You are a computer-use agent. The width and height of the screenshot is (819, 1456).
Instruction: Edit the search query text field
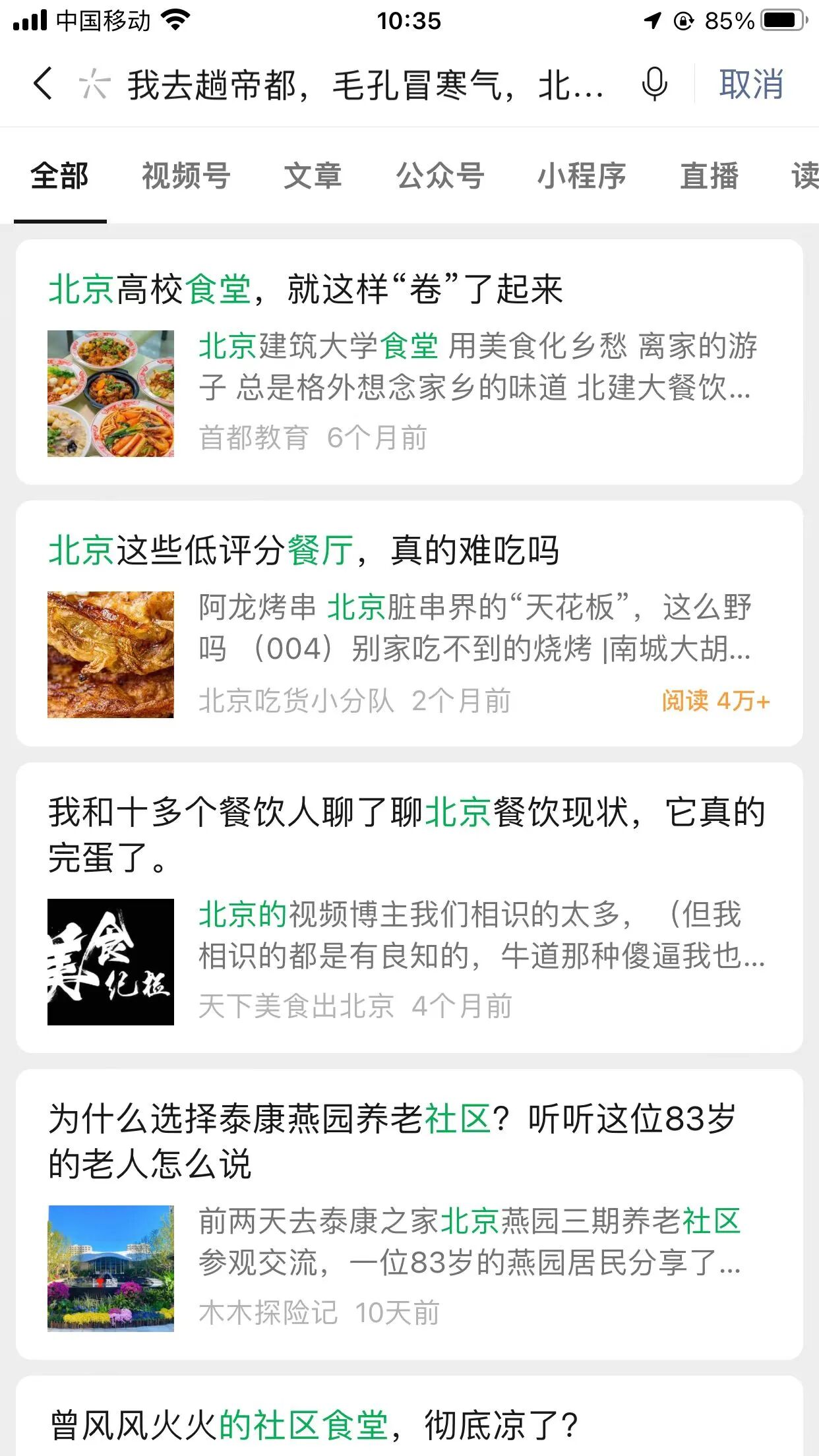(365, 86)
